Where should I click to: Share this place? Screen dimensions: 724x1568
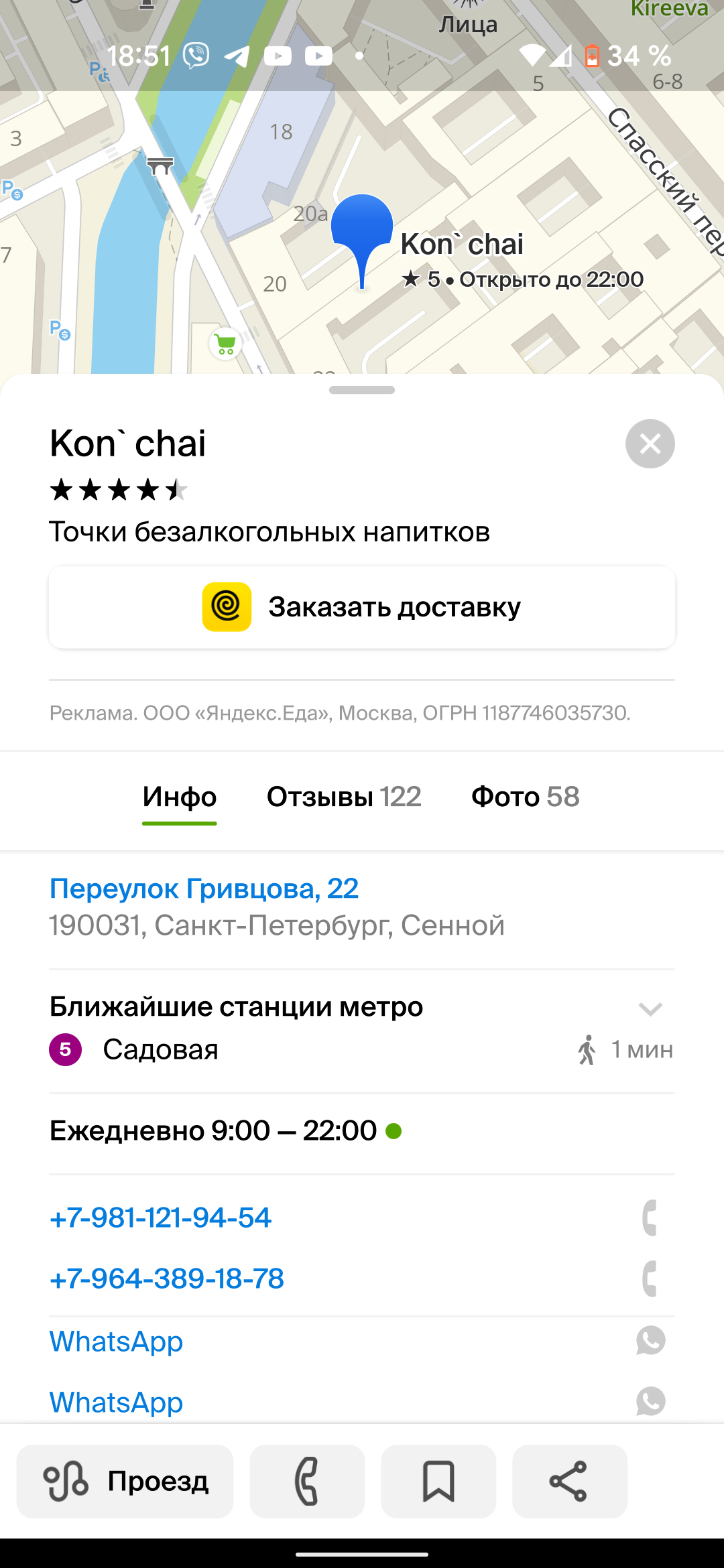click(x=569, y=1481)
